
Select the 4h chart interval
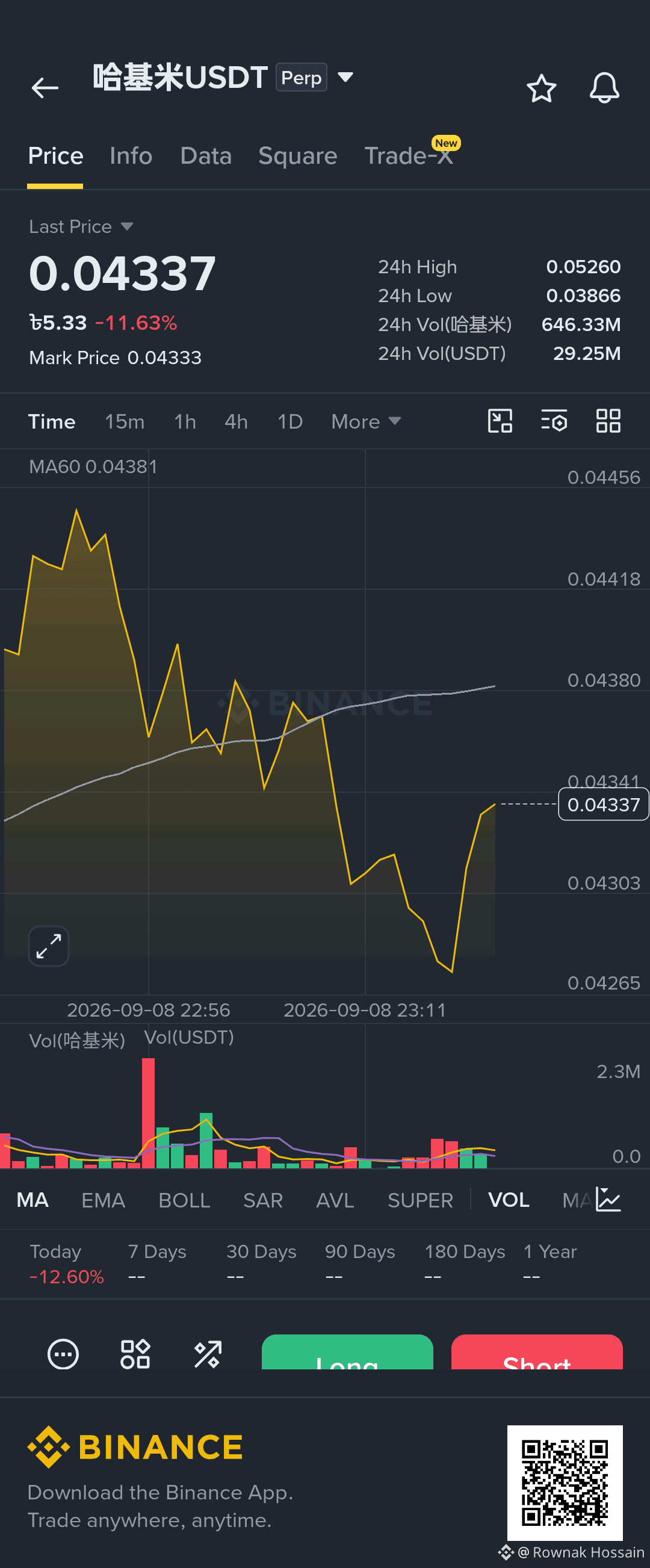(x=236, y=421)
